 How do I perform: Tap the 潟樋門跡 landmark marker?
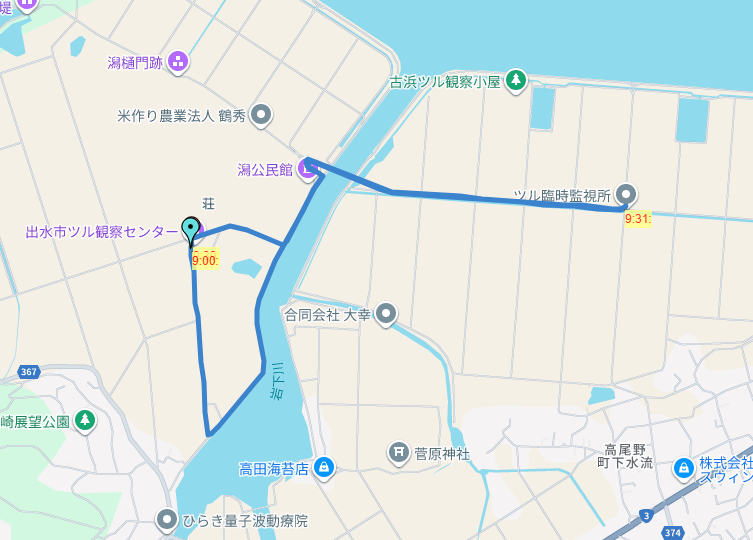(178, 62)
